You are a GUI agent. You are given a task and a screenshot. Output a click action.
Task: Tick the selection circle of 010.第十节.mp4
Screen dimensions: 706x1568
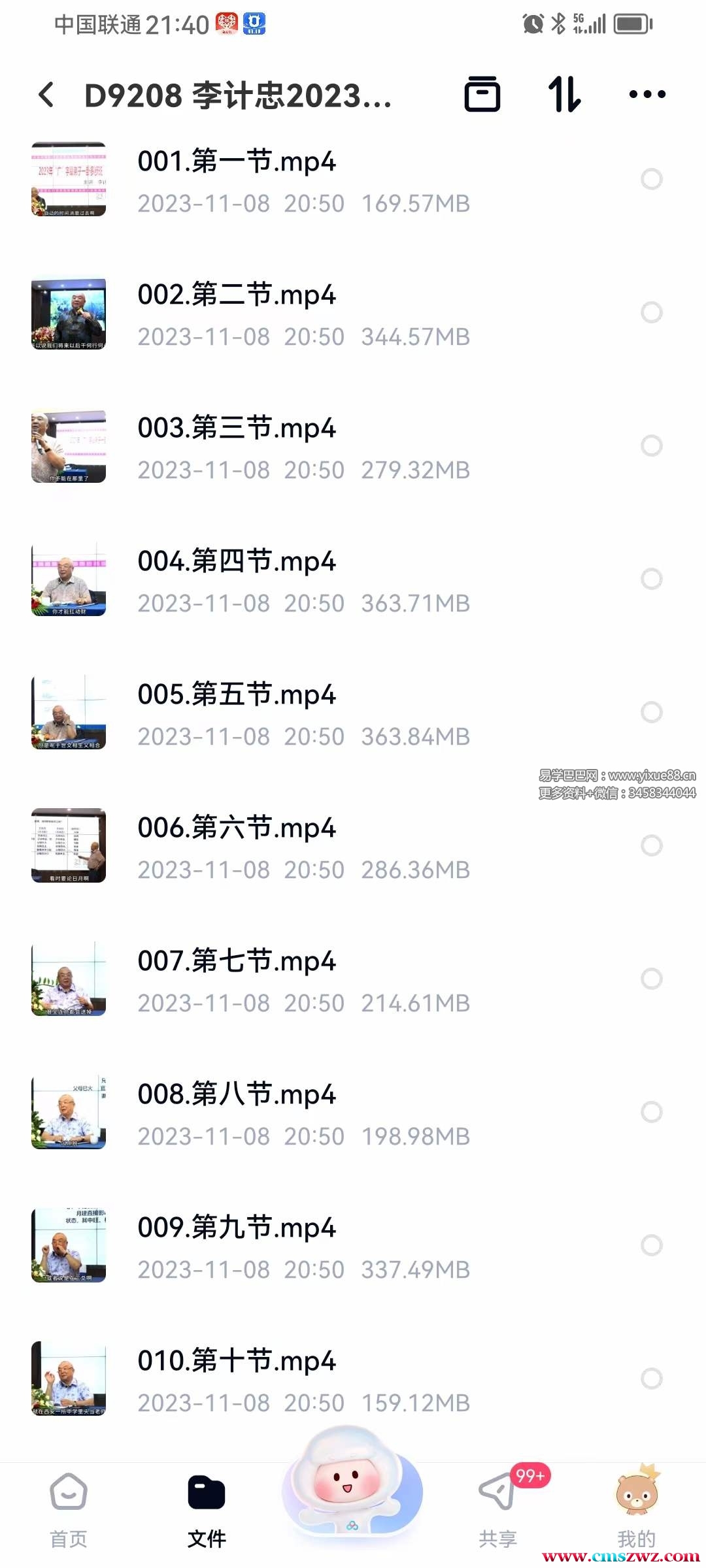pos(651,1379)
